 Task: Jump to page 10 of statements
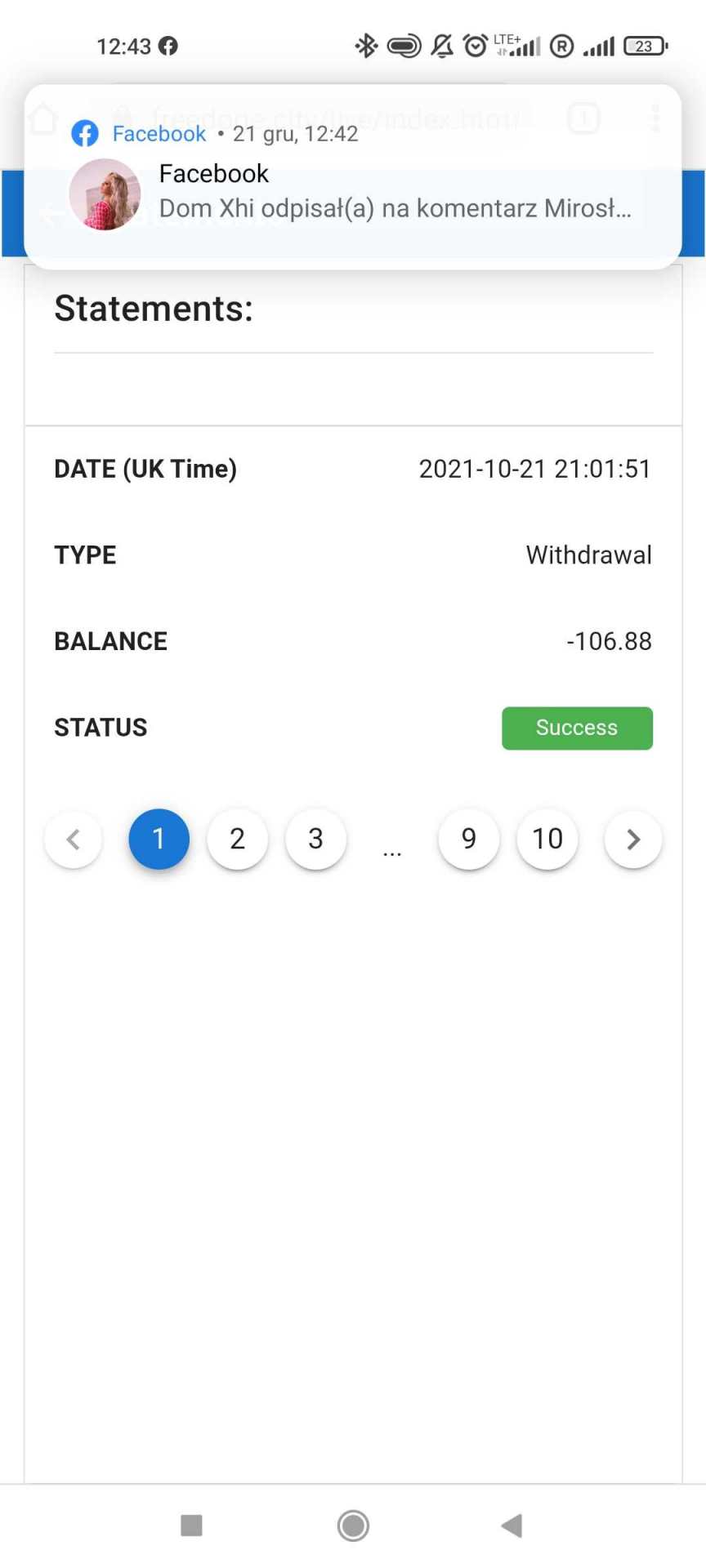click(x=547, y=839)
